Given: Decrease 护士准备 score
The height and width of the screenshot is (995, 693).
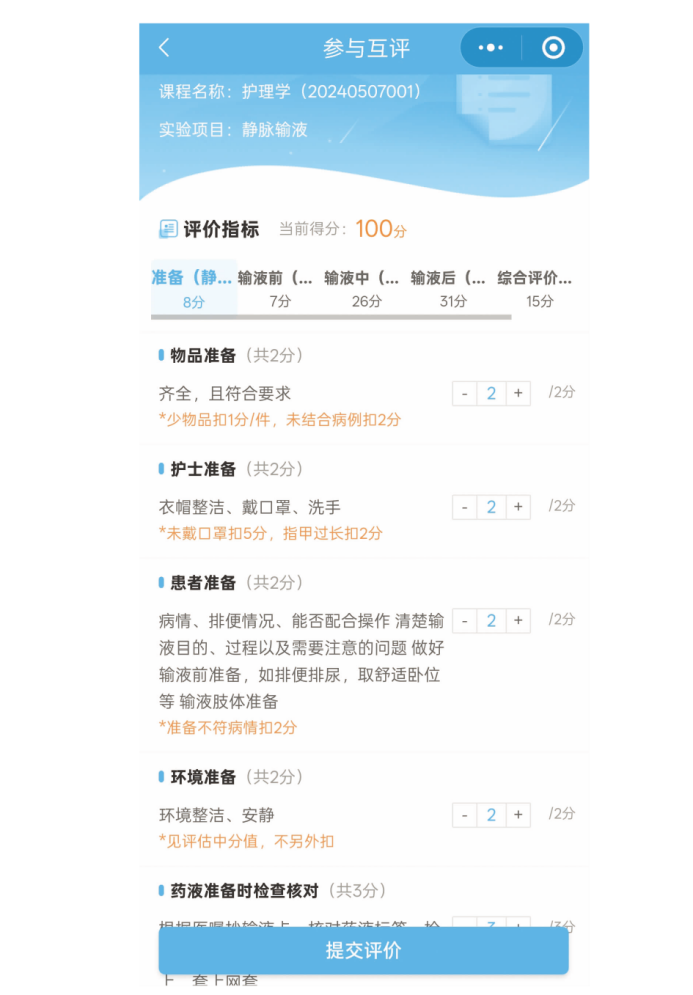Looking at the screenshot, I should [x=465, y=507].
